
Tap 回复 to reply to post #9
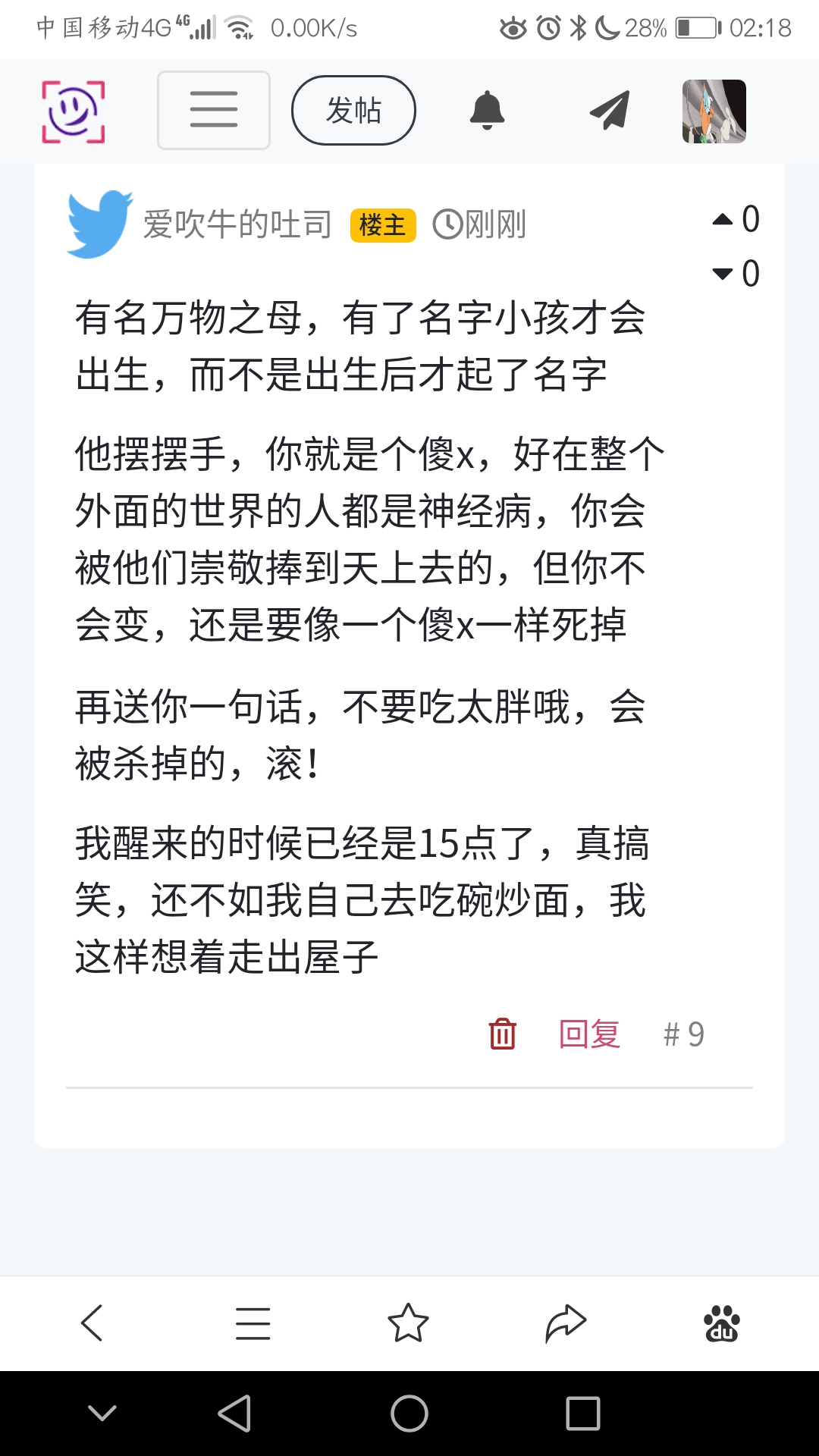coord(589,1034)
